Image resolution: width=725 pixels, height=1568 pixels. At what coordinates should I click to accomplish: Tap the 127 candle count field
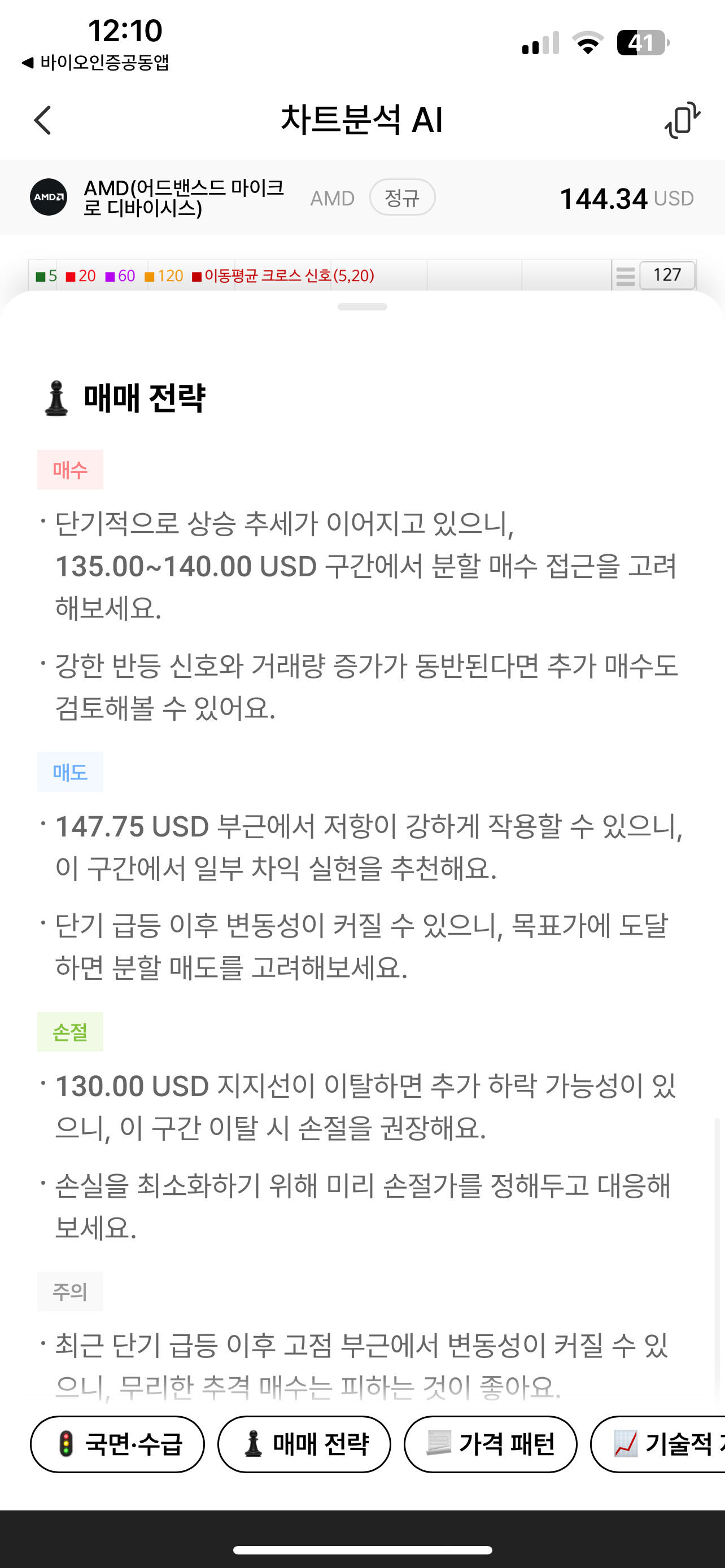click(667, 275)
